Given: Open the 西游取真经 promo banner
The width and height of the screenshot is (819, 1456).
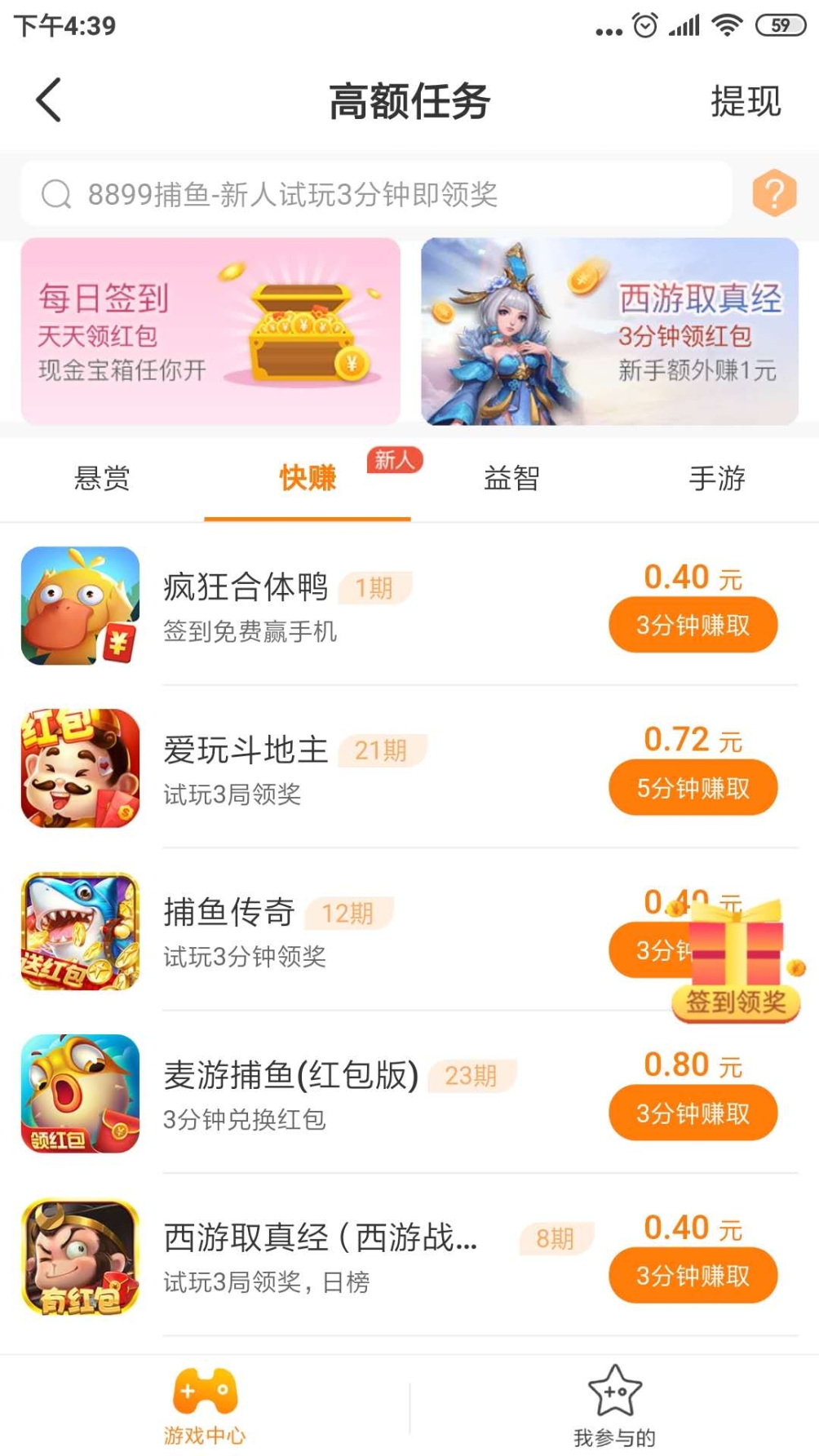Looking at the screenshot, I should pos(609,331).
